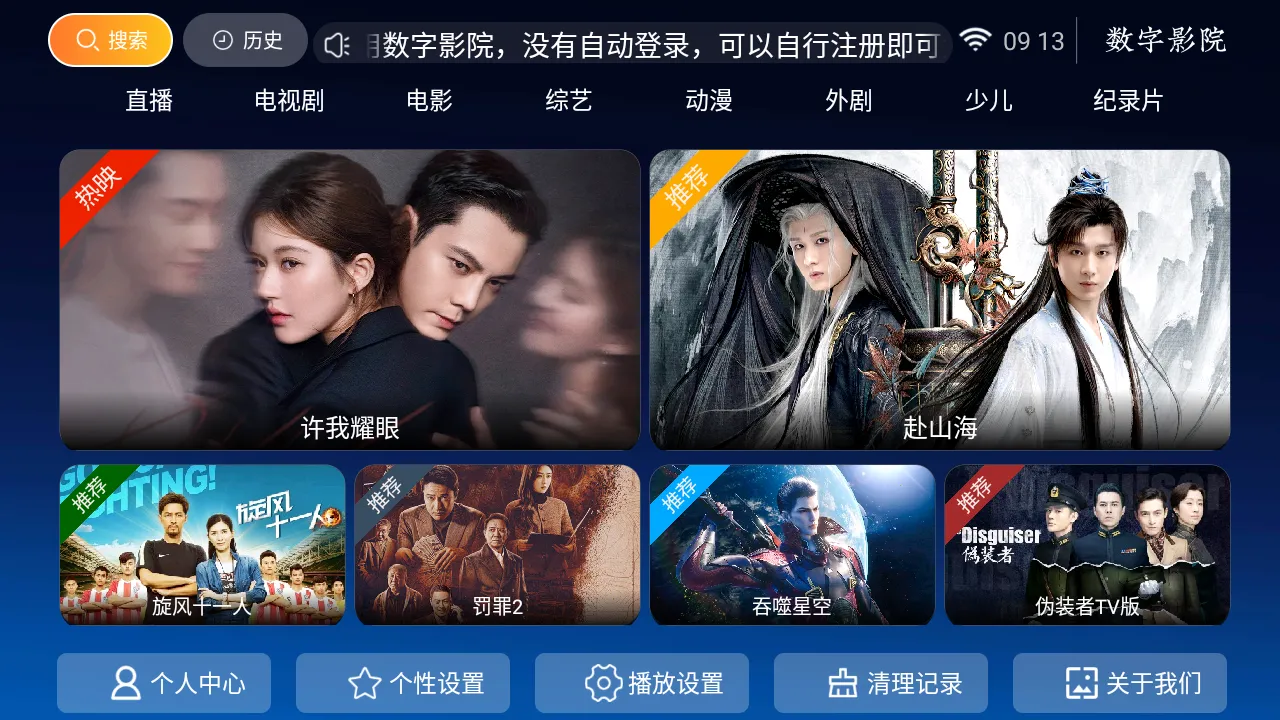This screenshot has width=1280, height=720.
Task: Switch to the 直播 tab
Action: 149,100
